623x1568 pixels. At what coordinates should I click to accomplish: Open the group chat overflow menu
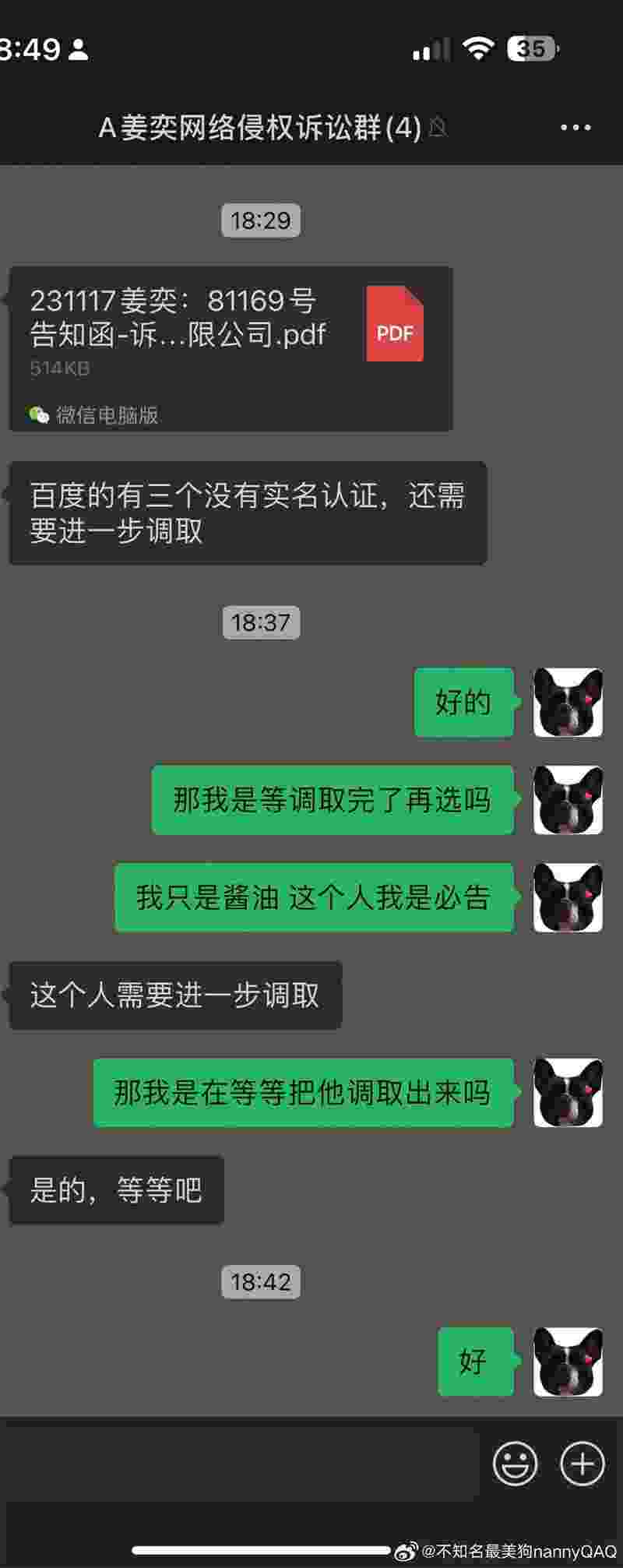coord(575,128)
